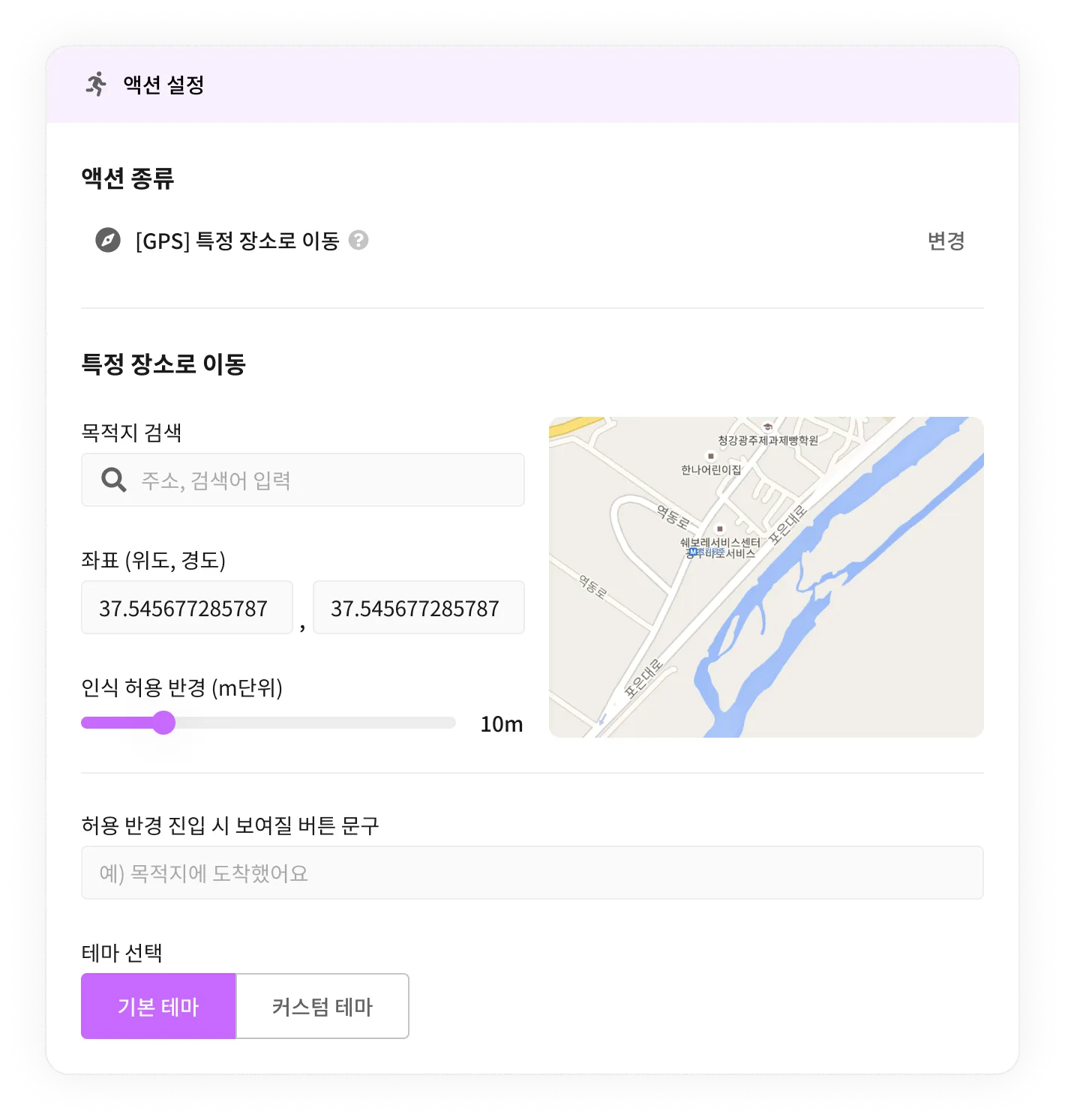Image resolution: width=1065 pixels, height=1120 pixels.
Task: Tap 변경 to change the action type
Action: click(946, 241)
